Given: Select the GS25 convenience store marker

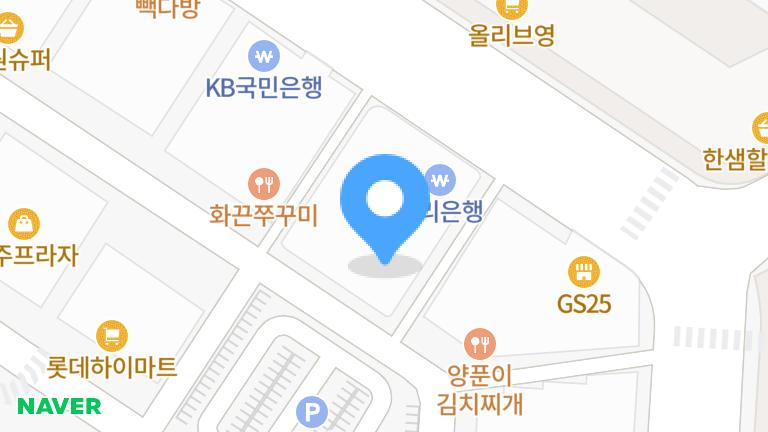Looking at the screenshot, I should 584,272.
